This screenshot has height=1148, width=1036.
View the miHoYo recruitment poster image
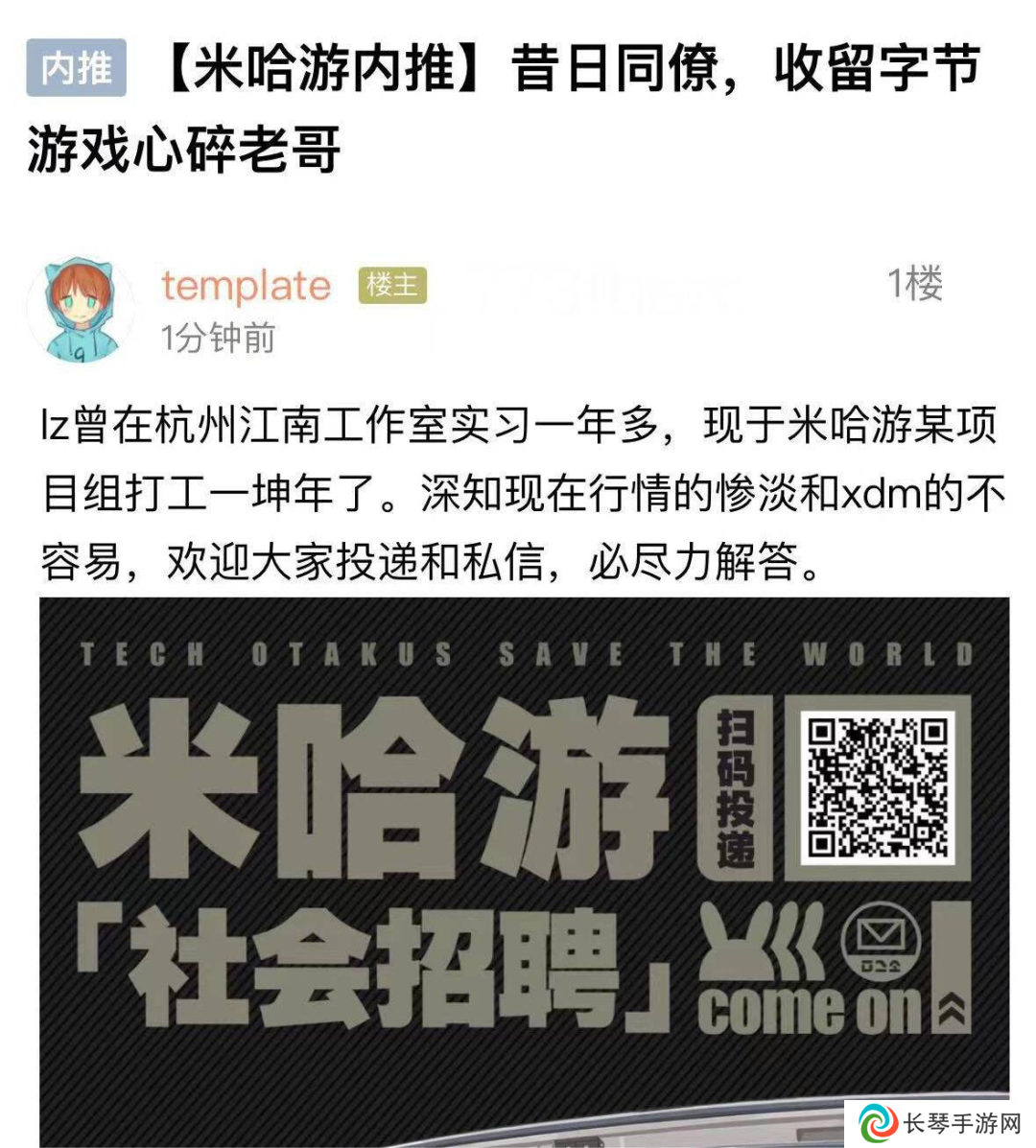click(x=524, y=863)
